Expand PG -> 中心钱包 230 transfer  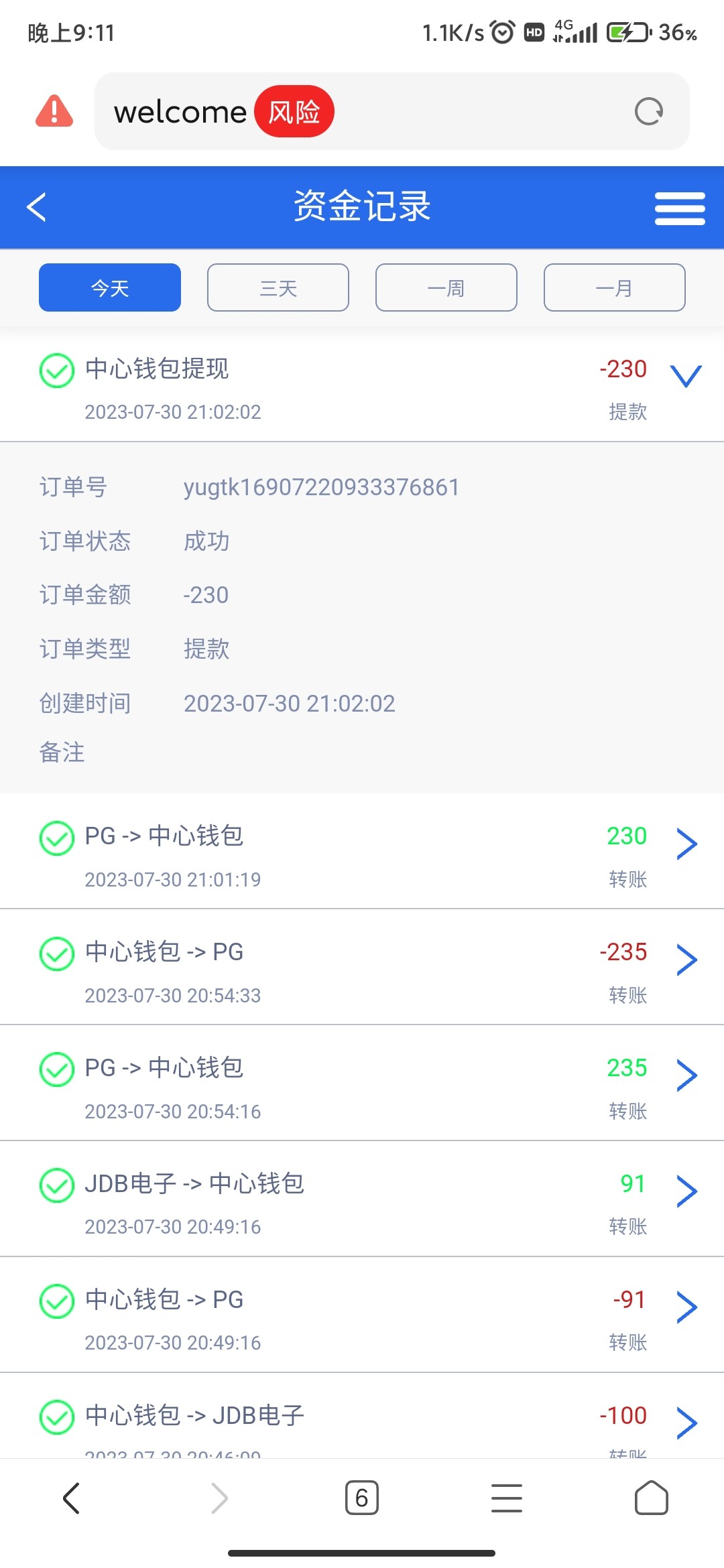coord(686,844)
